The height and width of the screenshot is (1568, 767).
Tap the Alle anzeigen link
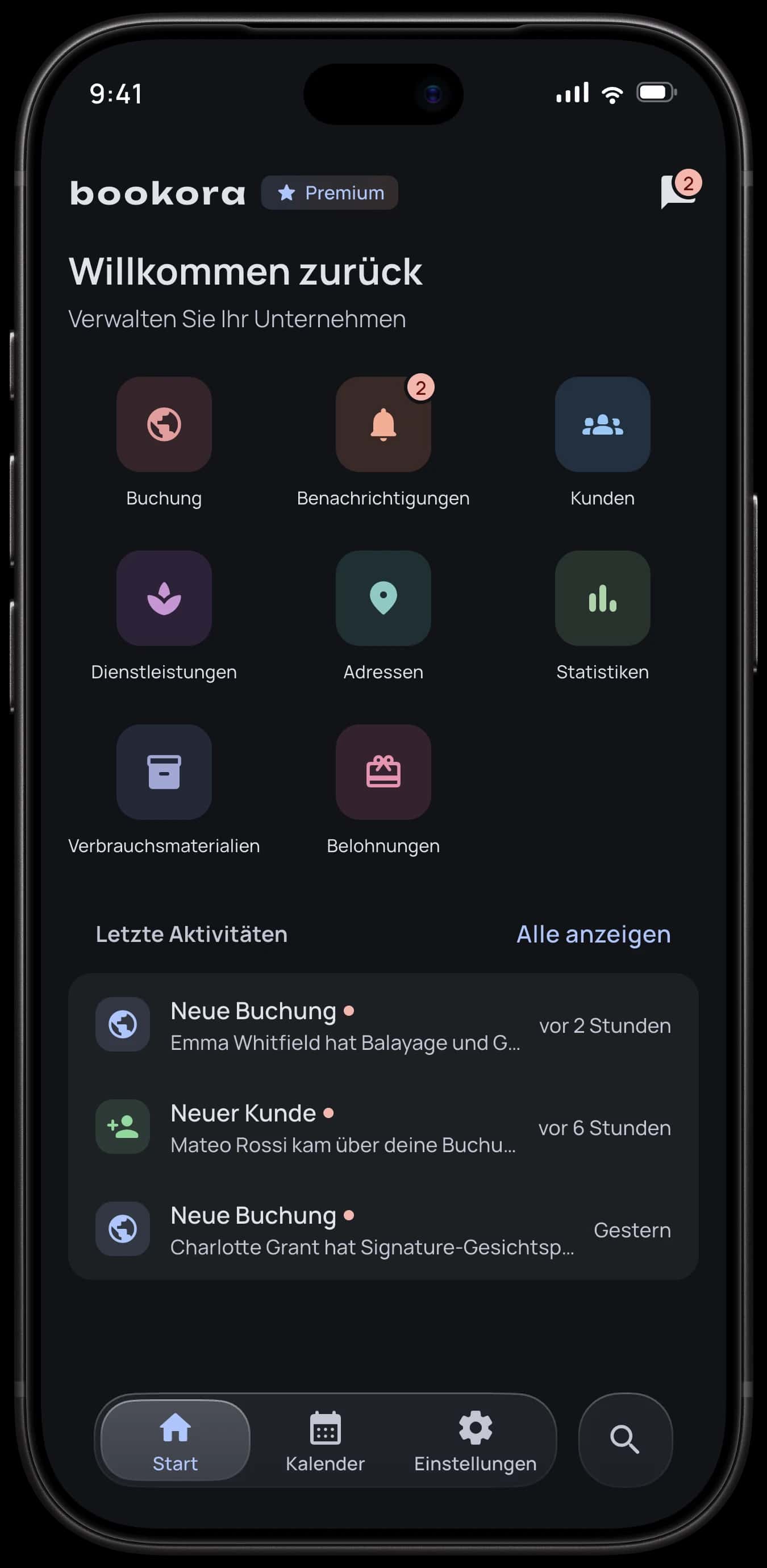(594, 935)
